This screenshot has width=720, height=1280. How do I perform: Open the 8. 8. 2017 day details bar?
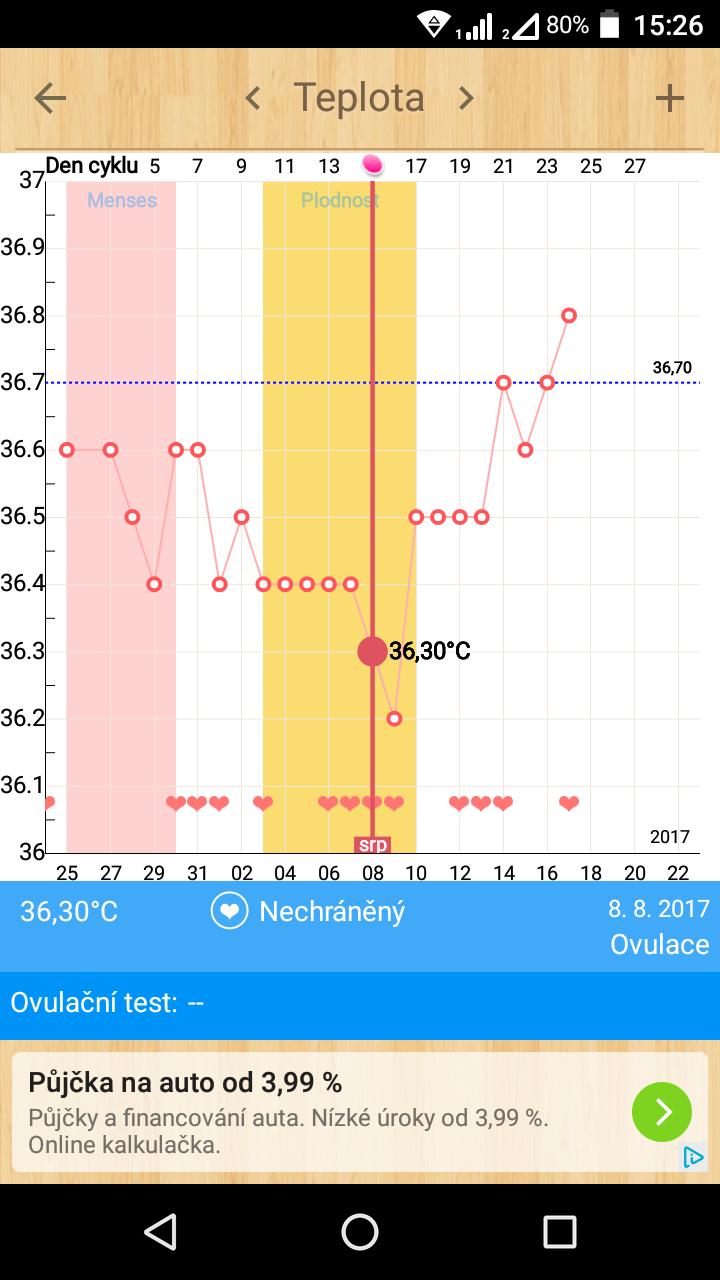click(360, 926)
